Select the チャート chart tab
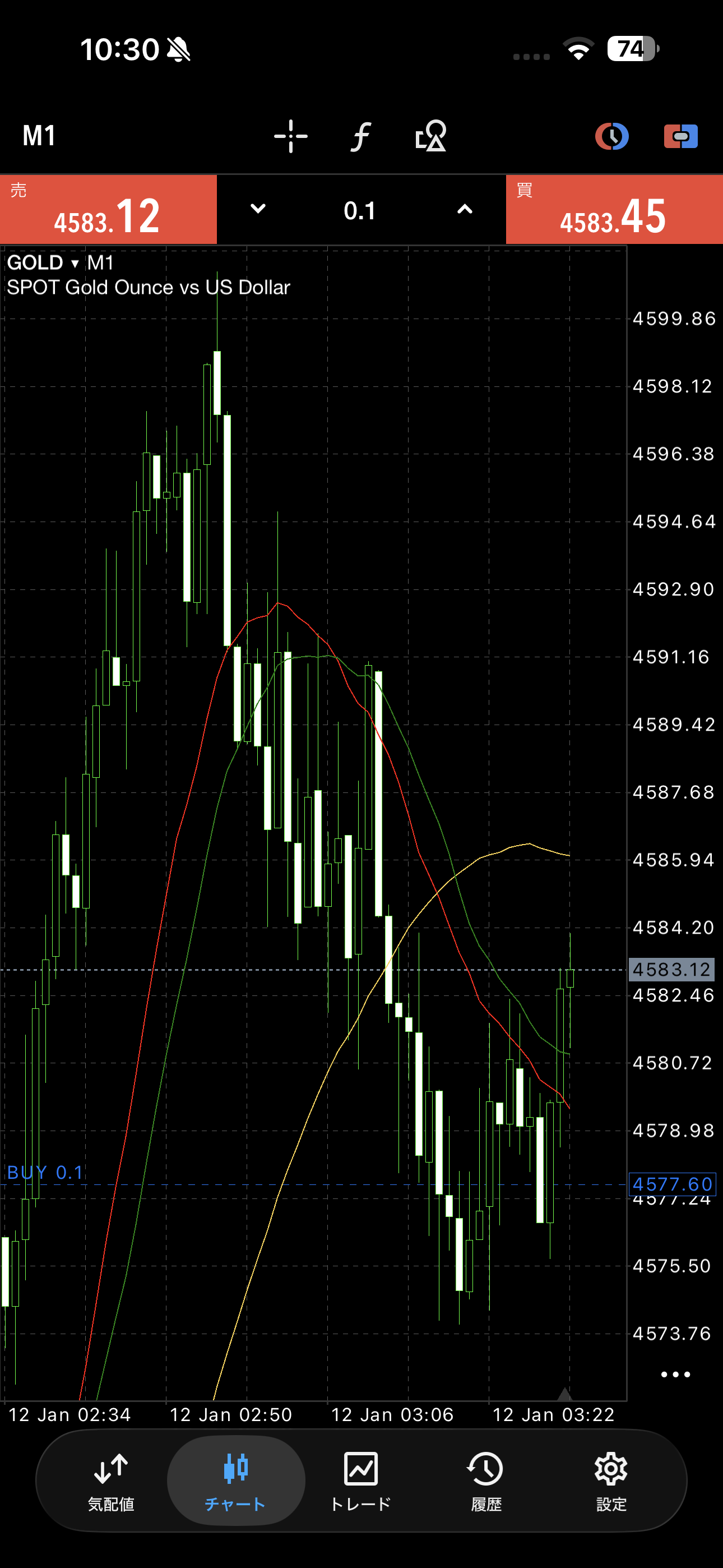 (235, 1481)
